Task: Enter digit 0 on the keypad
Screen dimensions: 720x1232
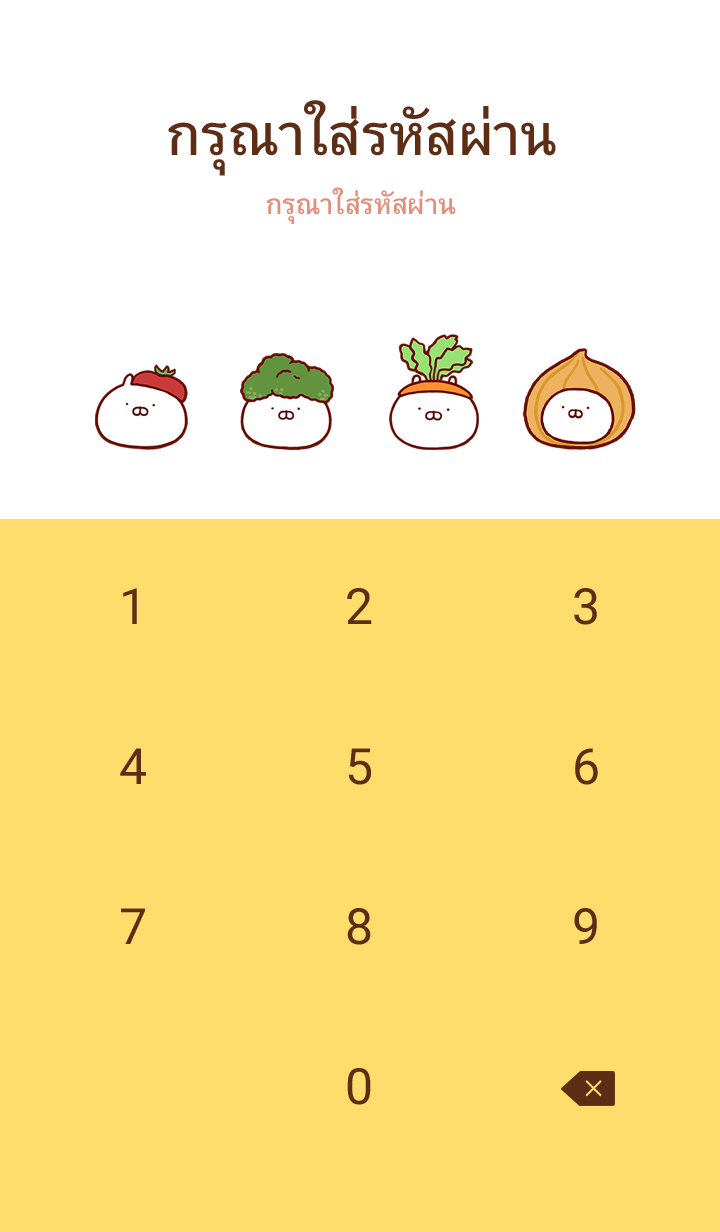Action: click(359, 1087)
